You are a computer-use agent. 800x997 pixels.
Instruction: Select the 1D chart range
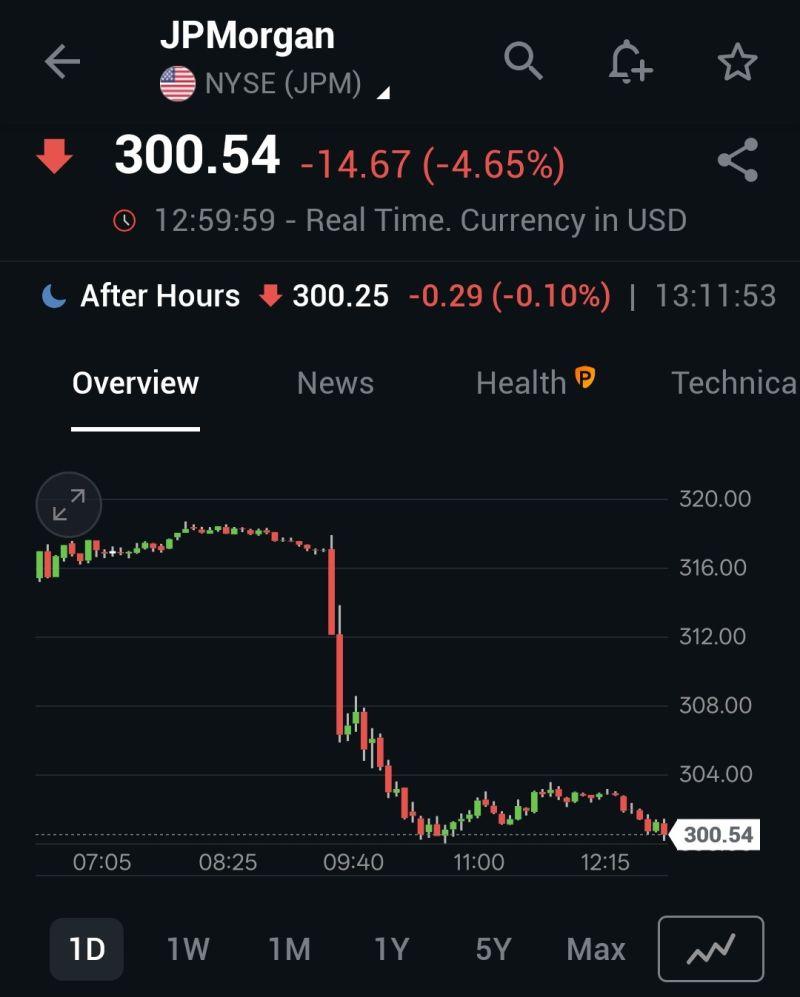(x=87, y=949)
